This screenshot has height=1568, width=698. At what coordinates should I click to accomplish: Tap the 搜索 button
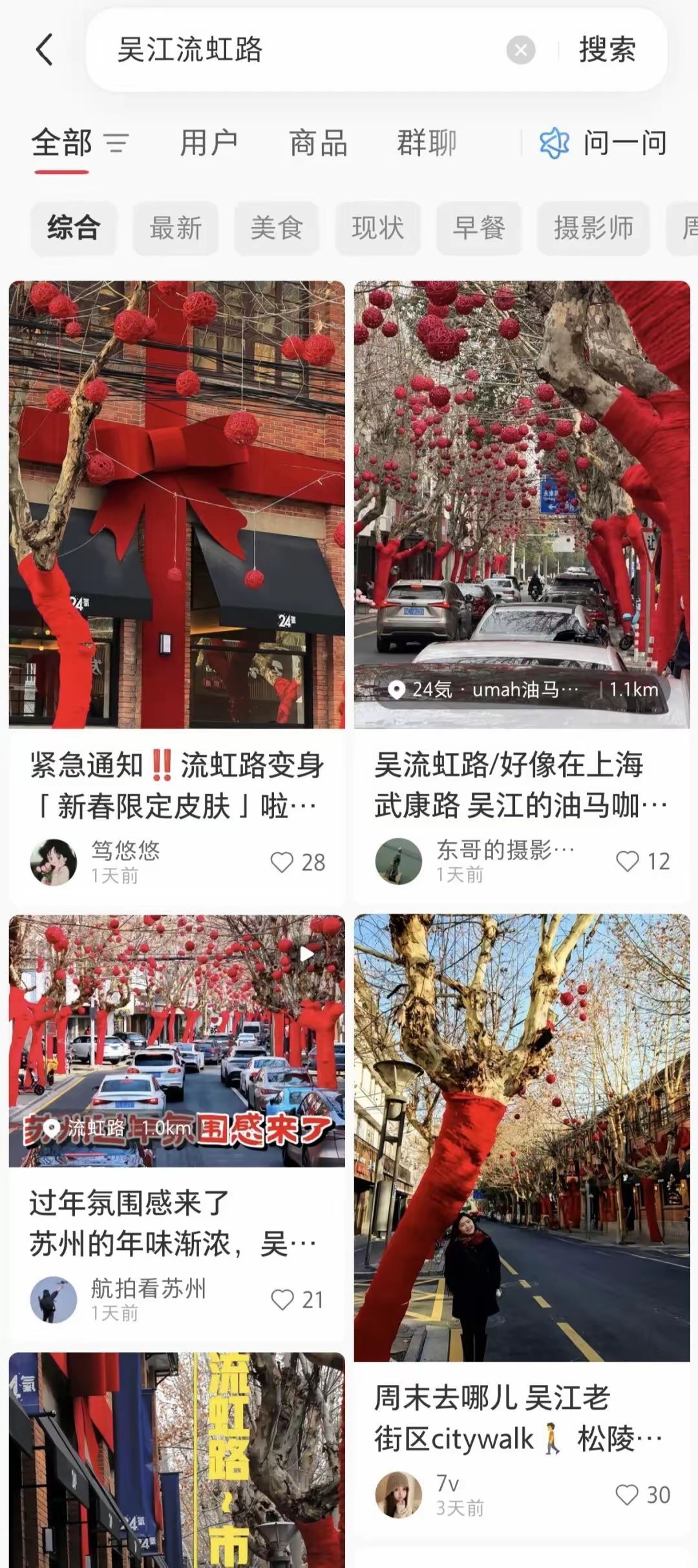coord(607,50)
